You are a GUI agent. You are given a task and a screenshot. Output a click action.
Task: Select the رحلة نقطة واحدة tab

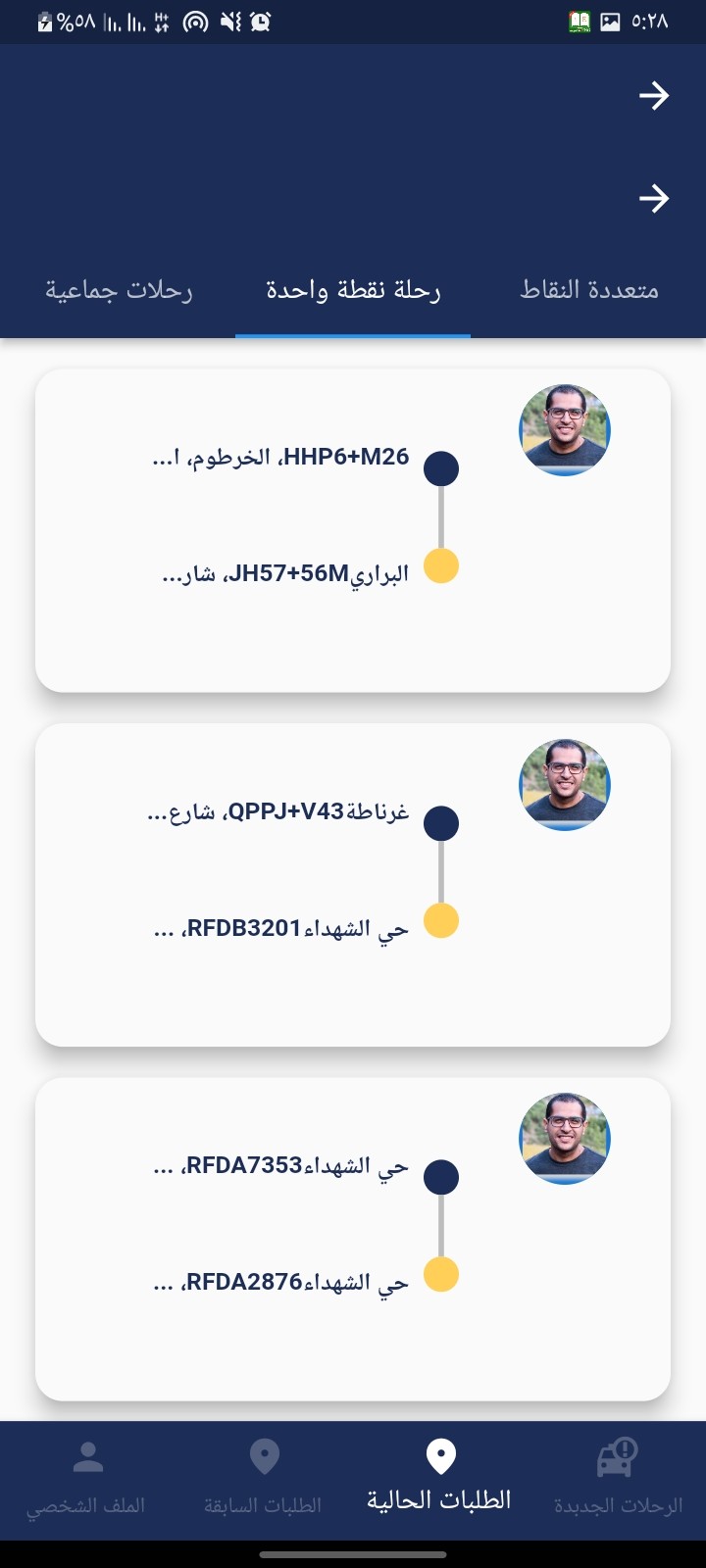[353, 290]
